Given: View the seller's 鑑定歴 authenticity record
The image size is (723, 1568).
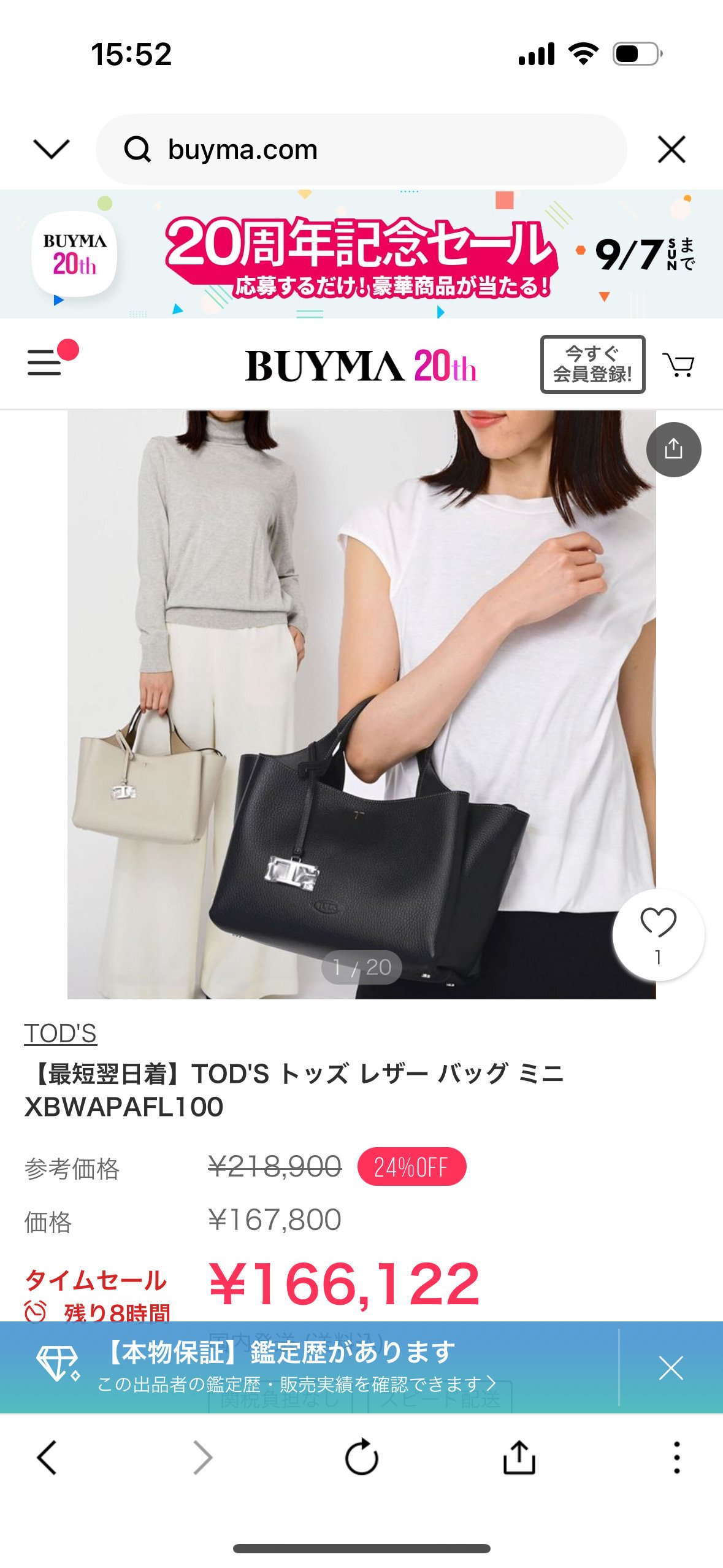Looking at the screenshot, I should 294,1367.
